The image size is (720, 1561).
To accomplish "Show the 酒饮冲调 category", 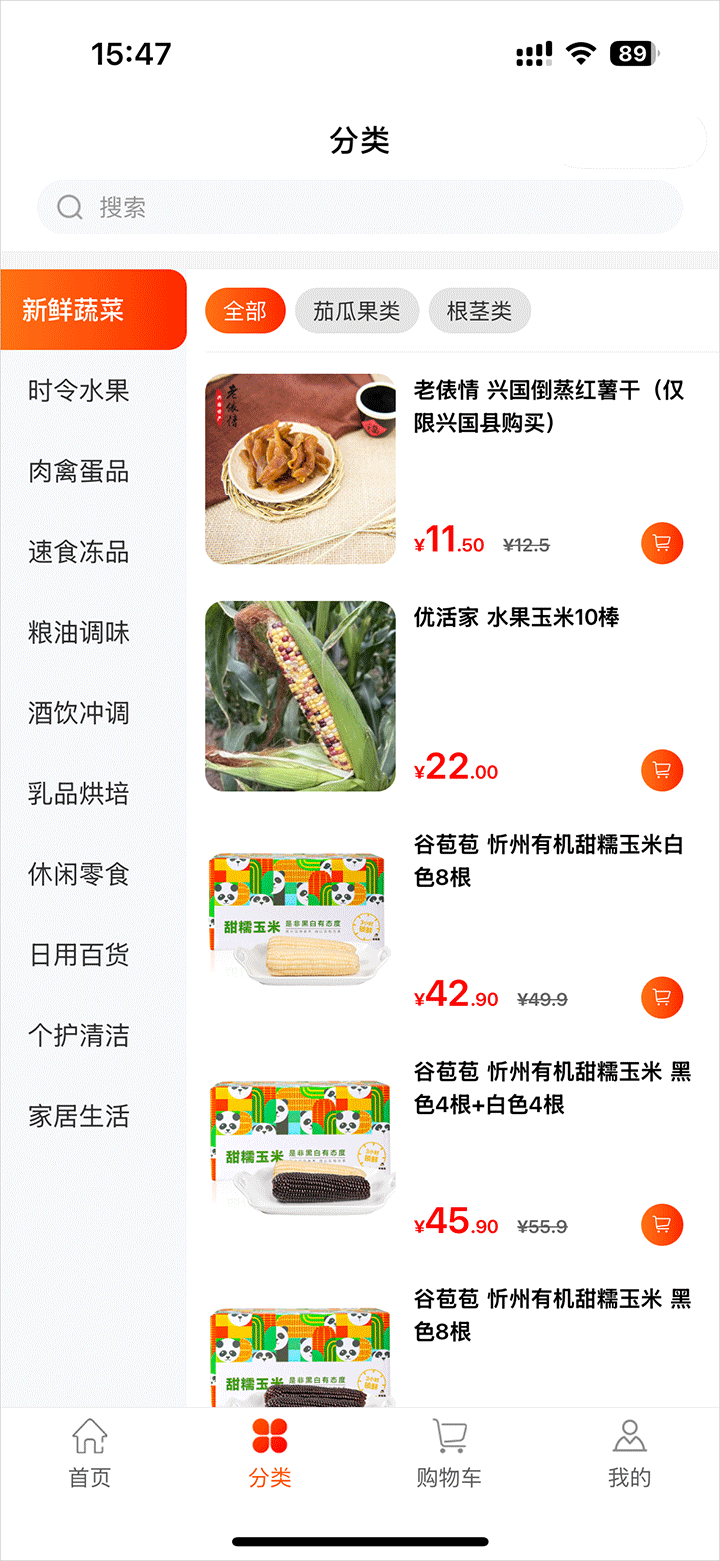I will point(79,713).
